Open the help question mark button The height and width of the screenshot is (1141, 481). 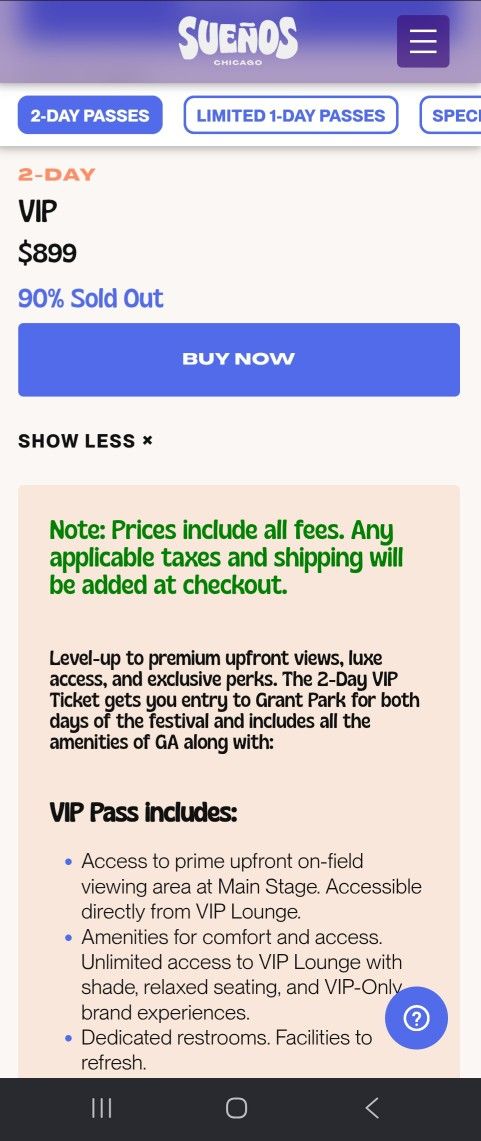(x=416, y=1018)
